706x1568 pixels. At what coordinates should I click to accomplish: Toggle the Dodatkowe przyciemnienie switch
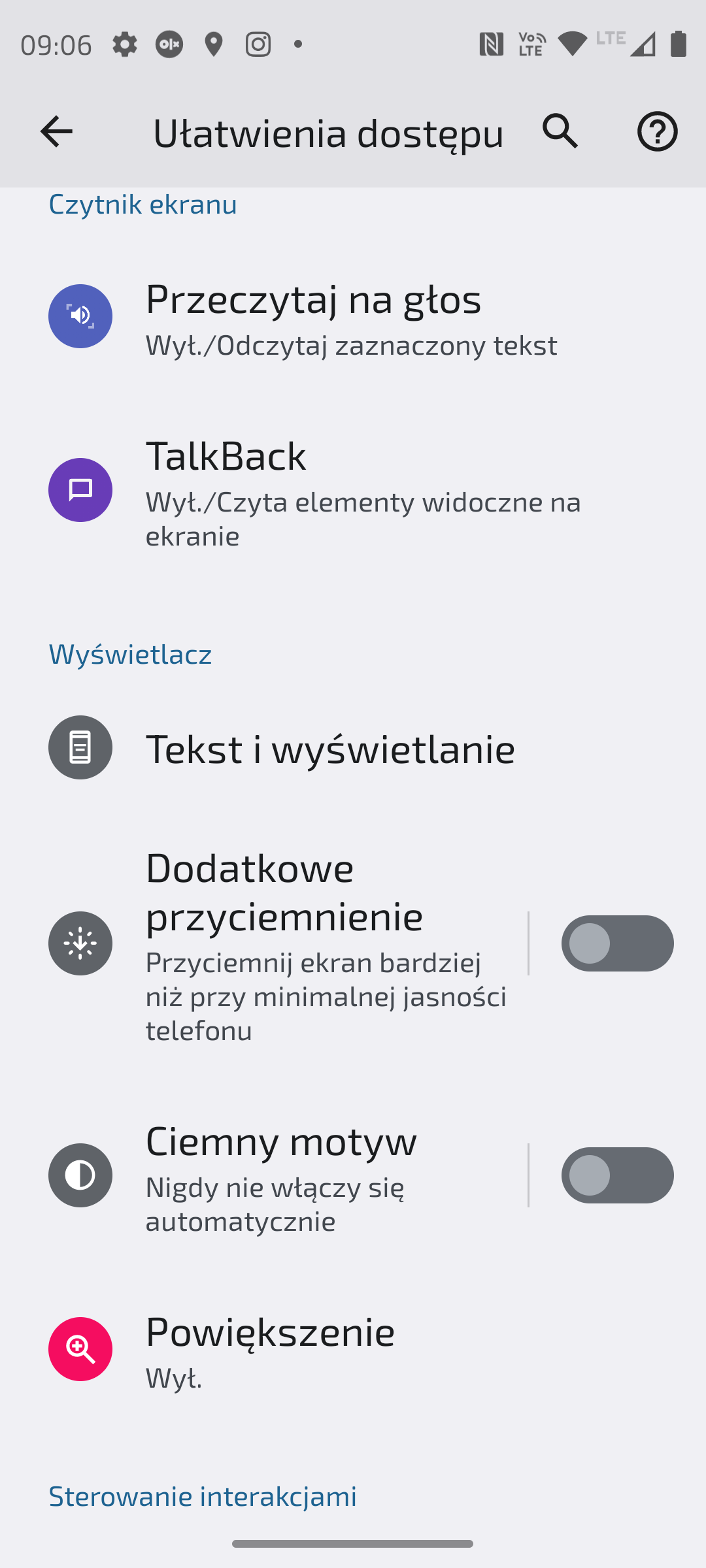click(x=617, y=943)
